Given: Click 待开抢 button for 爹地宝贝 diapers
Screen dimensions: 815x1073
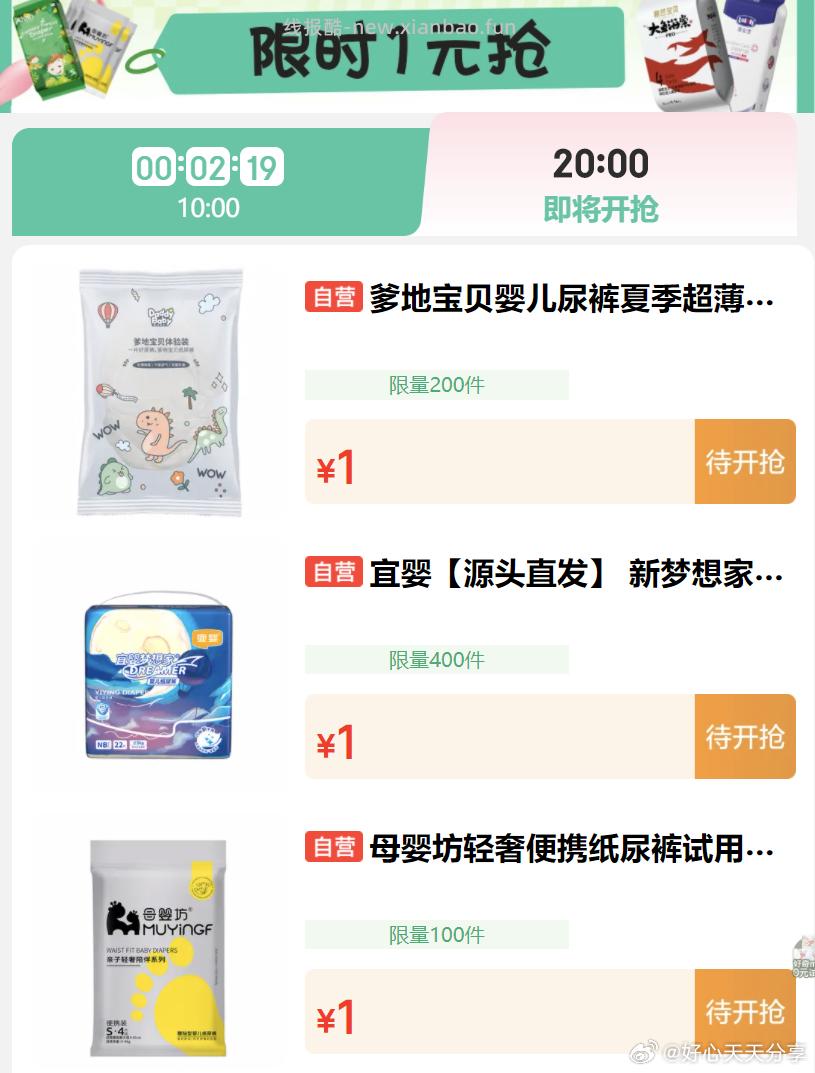Looking at the screenshot, I should [x=745, y=461].
